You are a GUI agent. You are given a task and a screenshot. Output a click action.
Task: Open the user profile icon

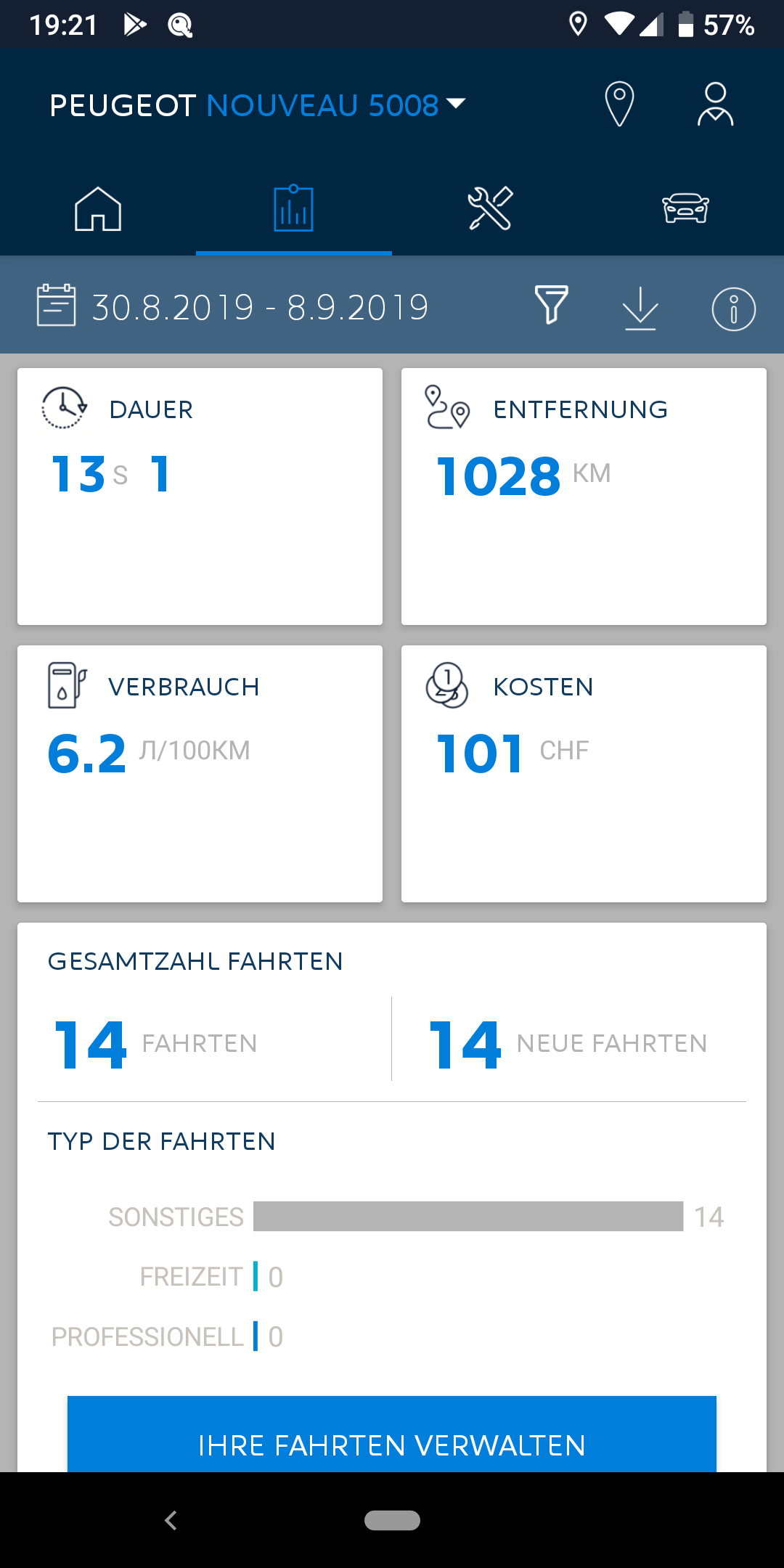(715, 105)
